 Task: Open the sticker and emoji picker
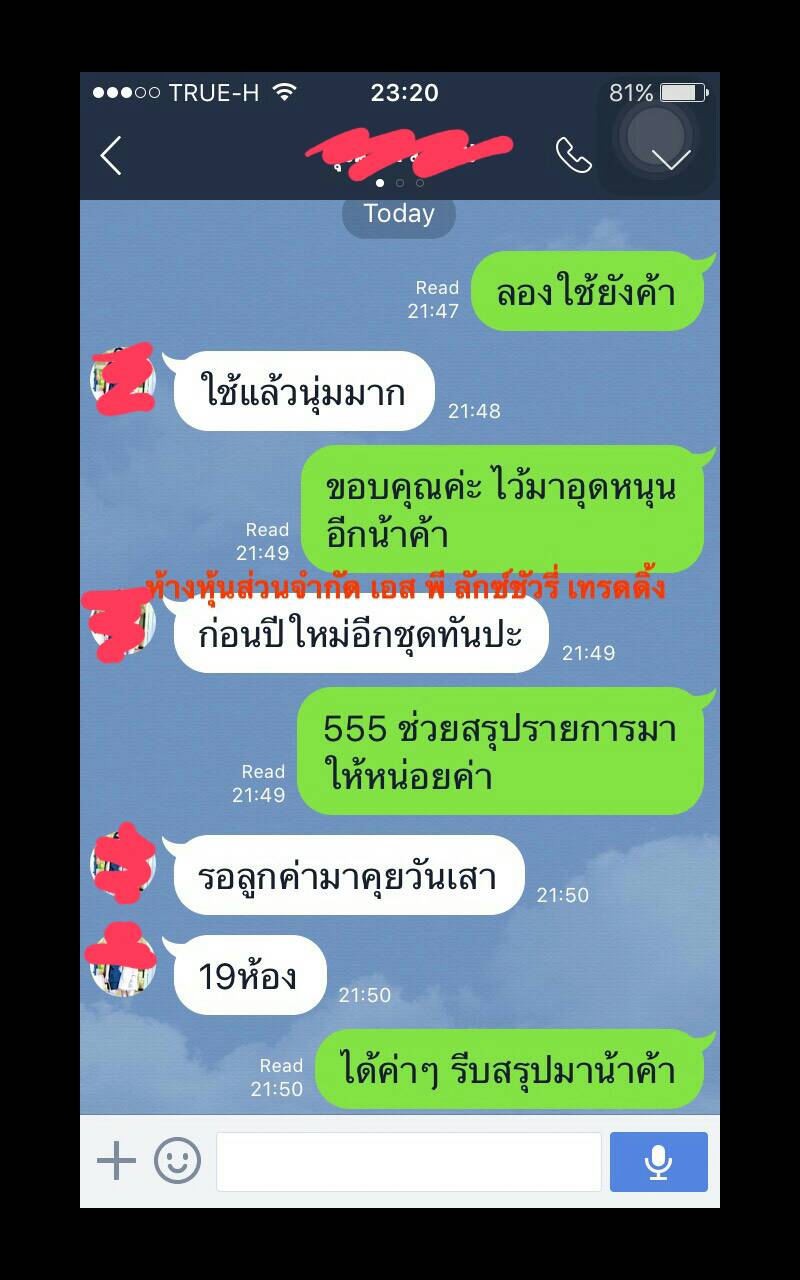177,1161
